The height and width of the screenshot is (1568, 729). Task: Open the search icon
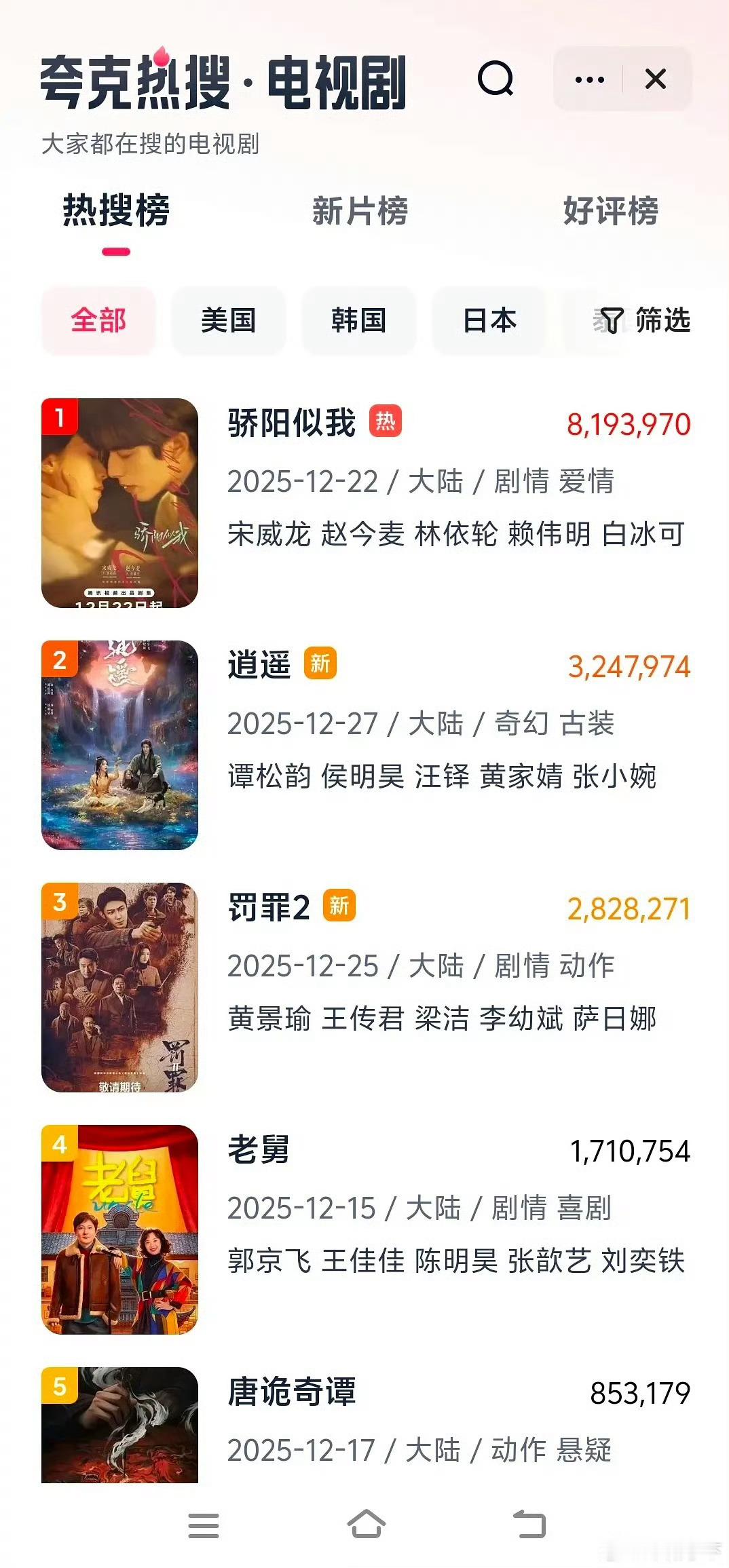click(x=496, y=79)
